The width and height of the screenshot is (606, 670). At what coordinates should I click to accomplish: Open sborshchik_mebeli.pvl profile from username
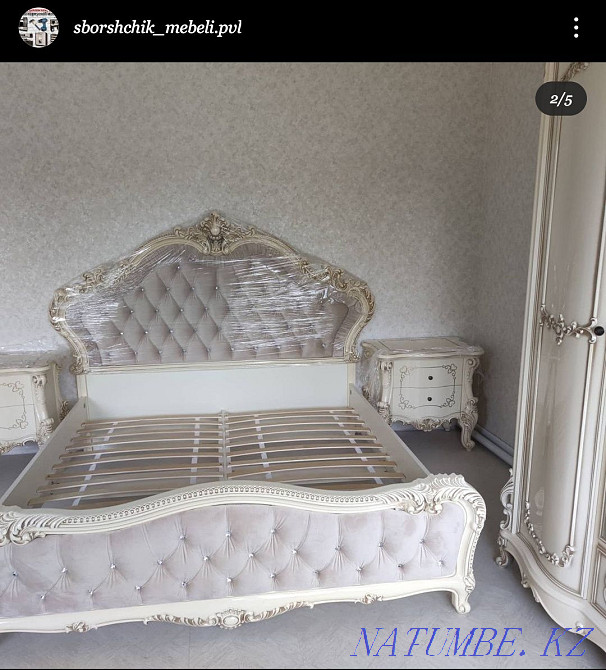pos(157,27)
